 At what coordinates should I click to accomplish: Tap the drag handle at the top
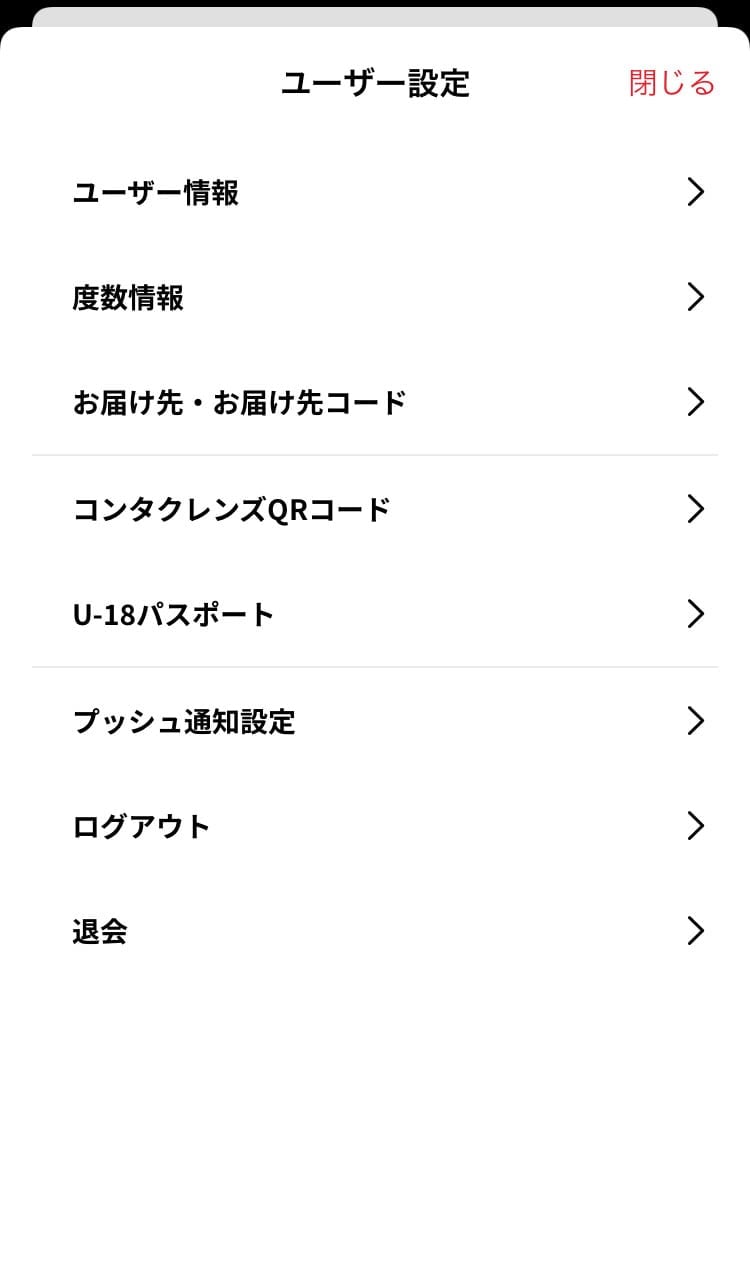click(x=375, y=15)
